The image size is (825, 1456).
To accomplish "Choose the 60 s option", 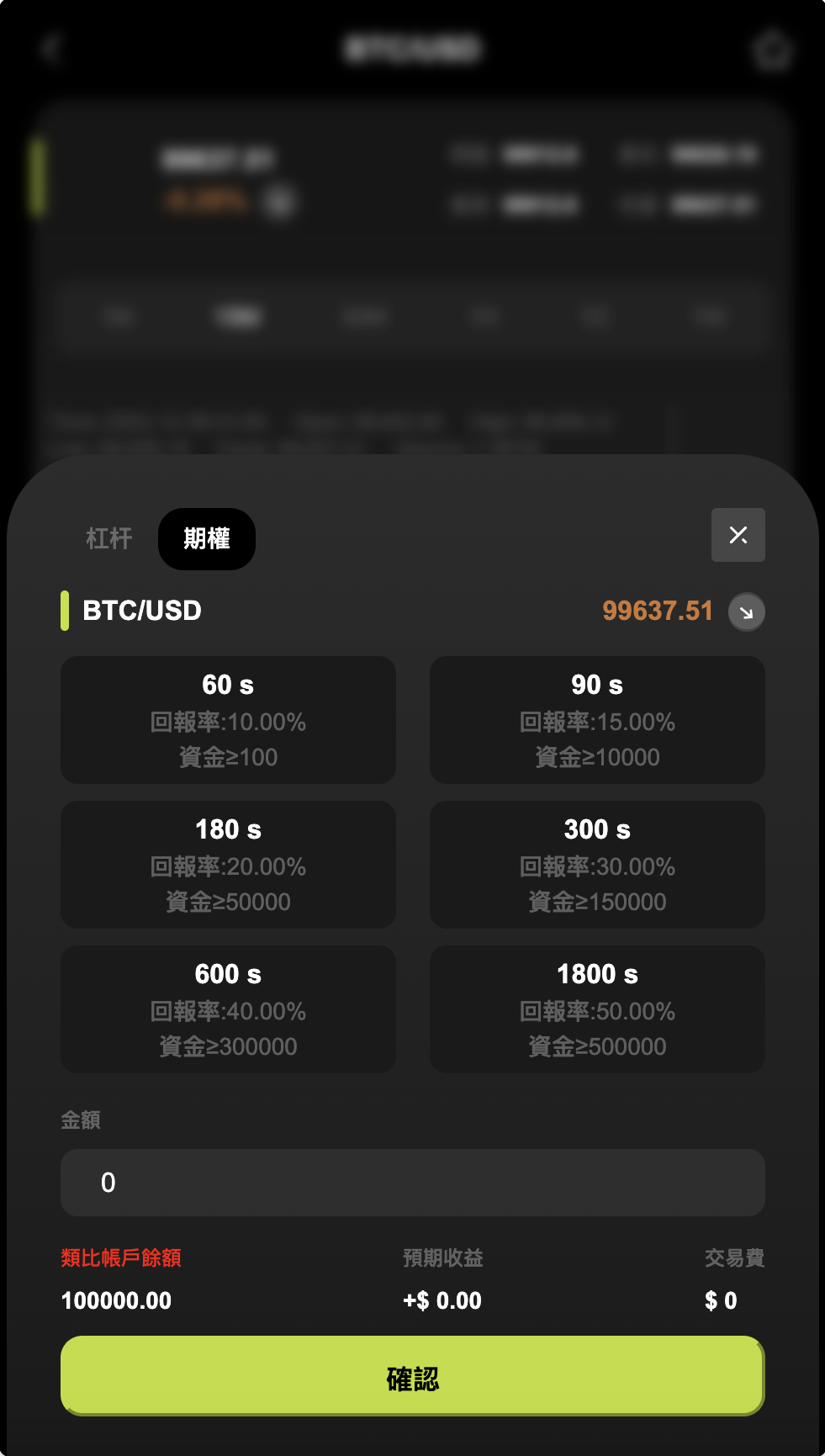I will coord(228,720).
